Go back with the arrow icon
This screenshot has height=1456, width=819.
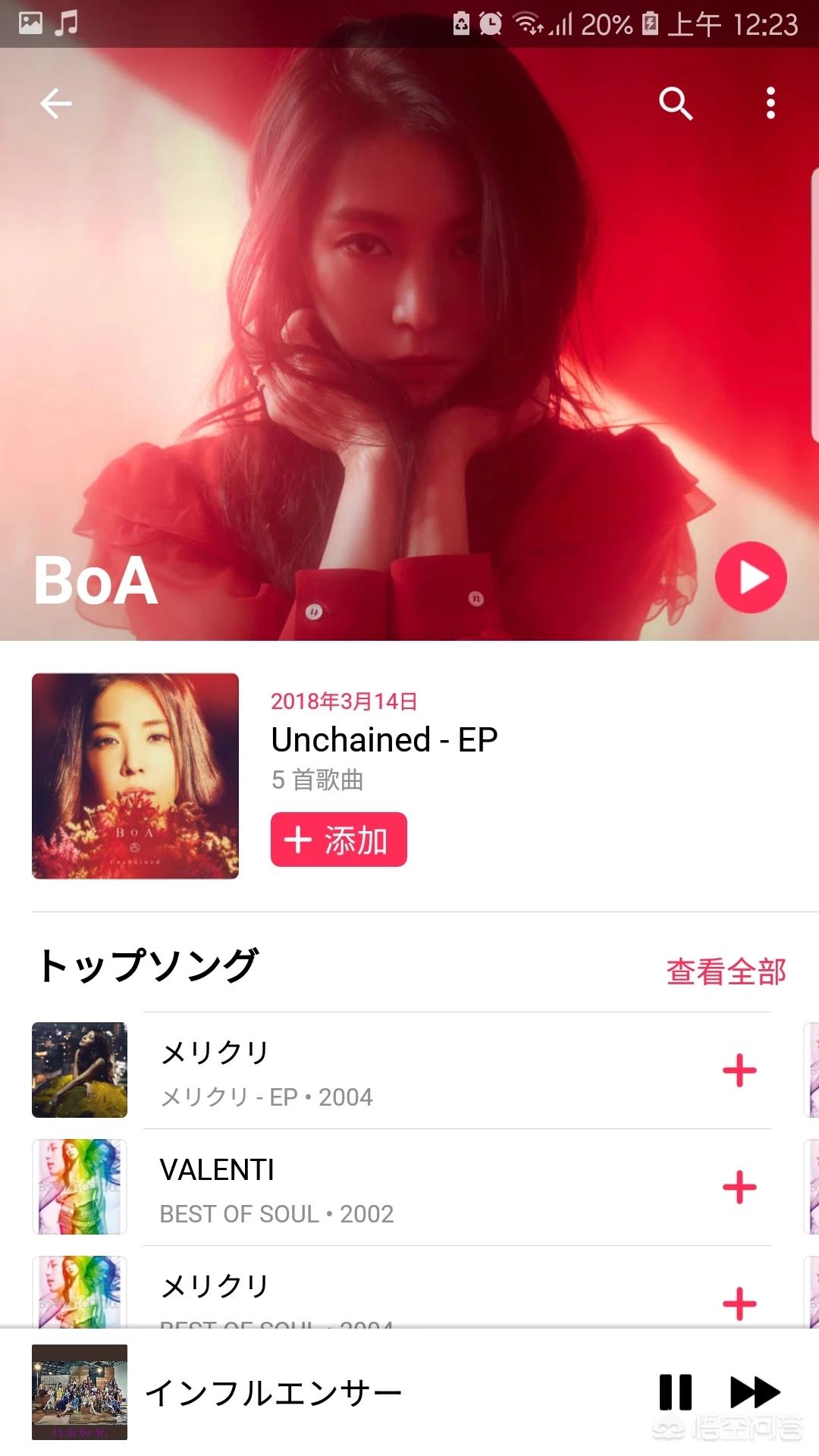coord(55,103)
